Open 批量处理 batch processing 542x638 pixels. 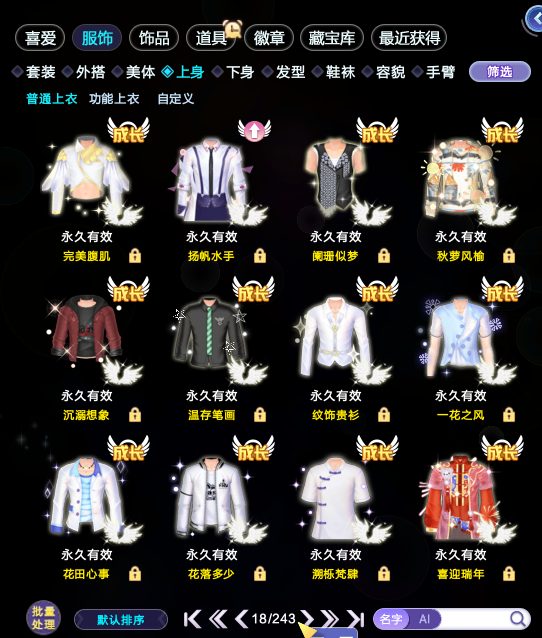(x=43, y=618)
